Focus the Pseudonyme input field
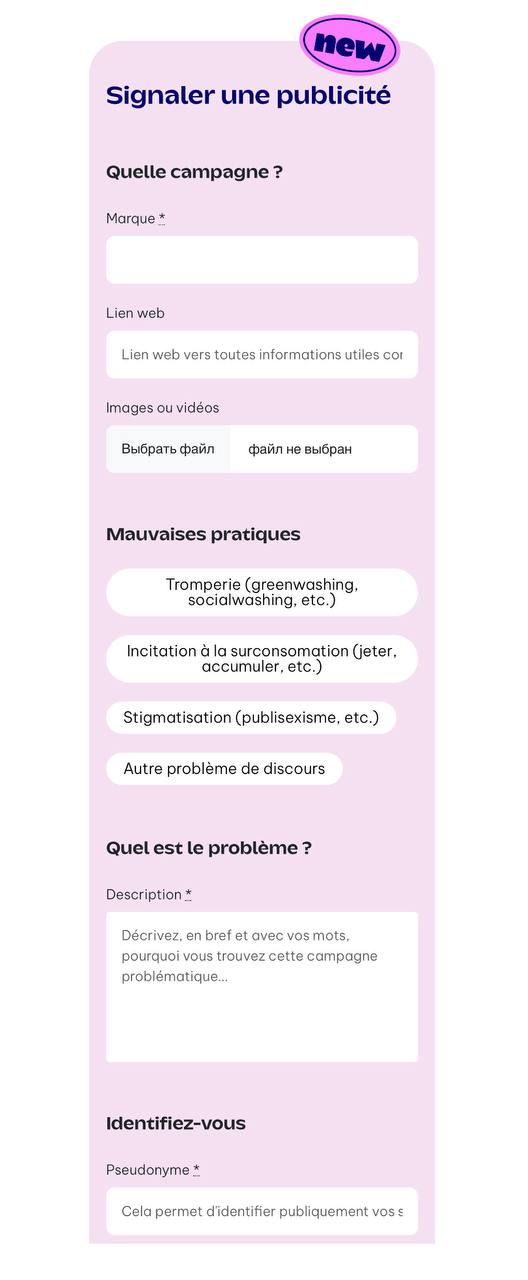Viewport: 528px width, 1280px height. [x=262, y=1211]
